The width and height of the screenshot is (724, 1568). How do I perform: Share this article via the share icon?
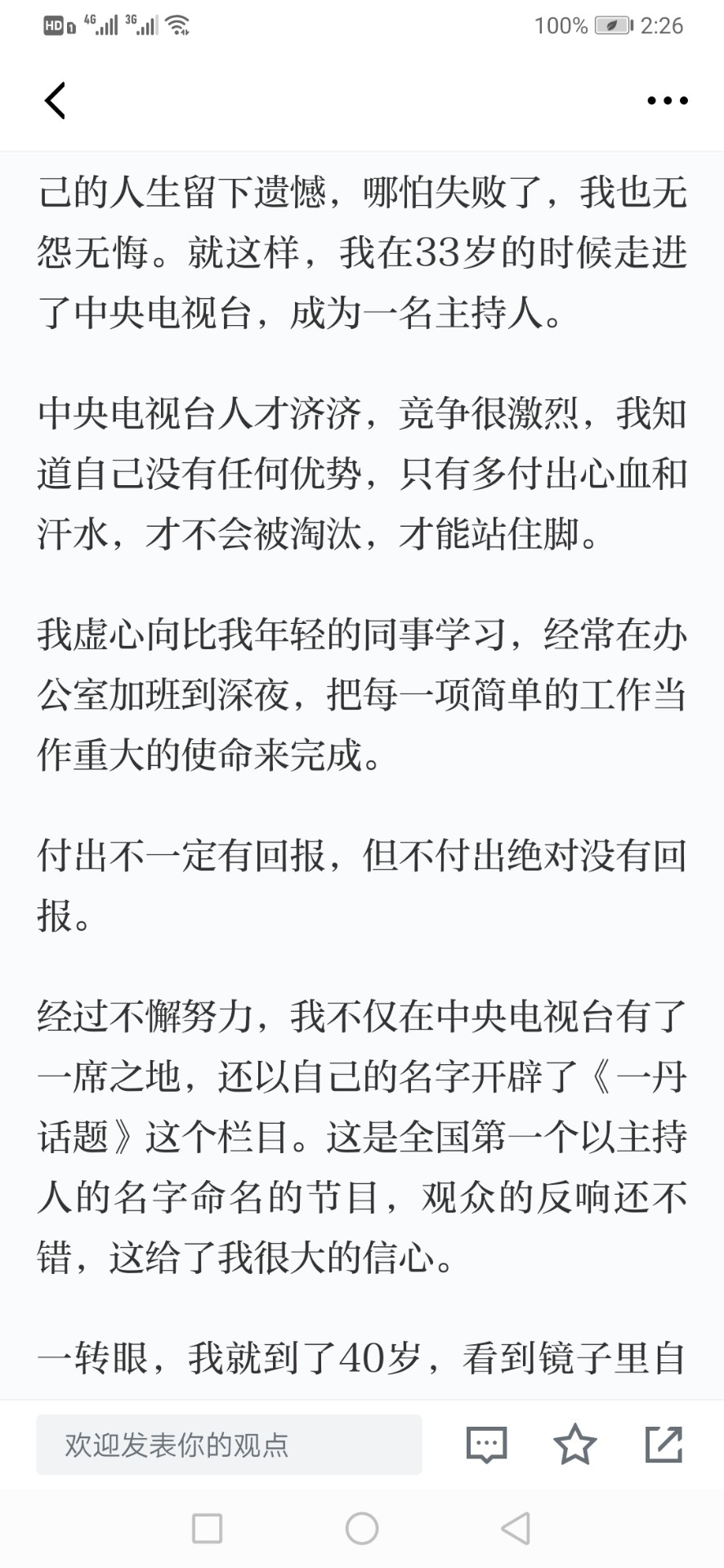664,1444
